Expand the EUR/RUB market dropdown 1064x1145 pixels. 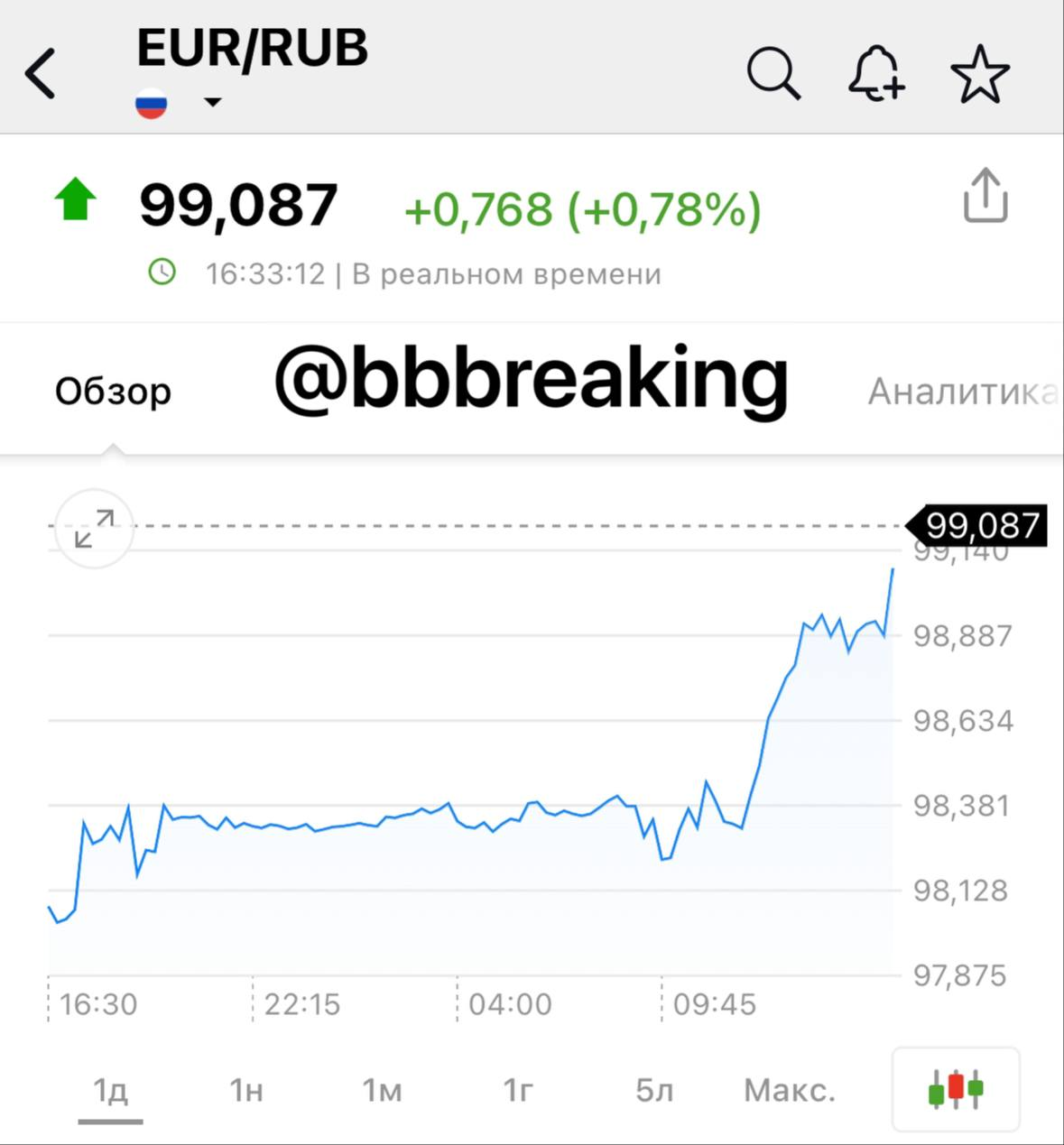point(212,102)
